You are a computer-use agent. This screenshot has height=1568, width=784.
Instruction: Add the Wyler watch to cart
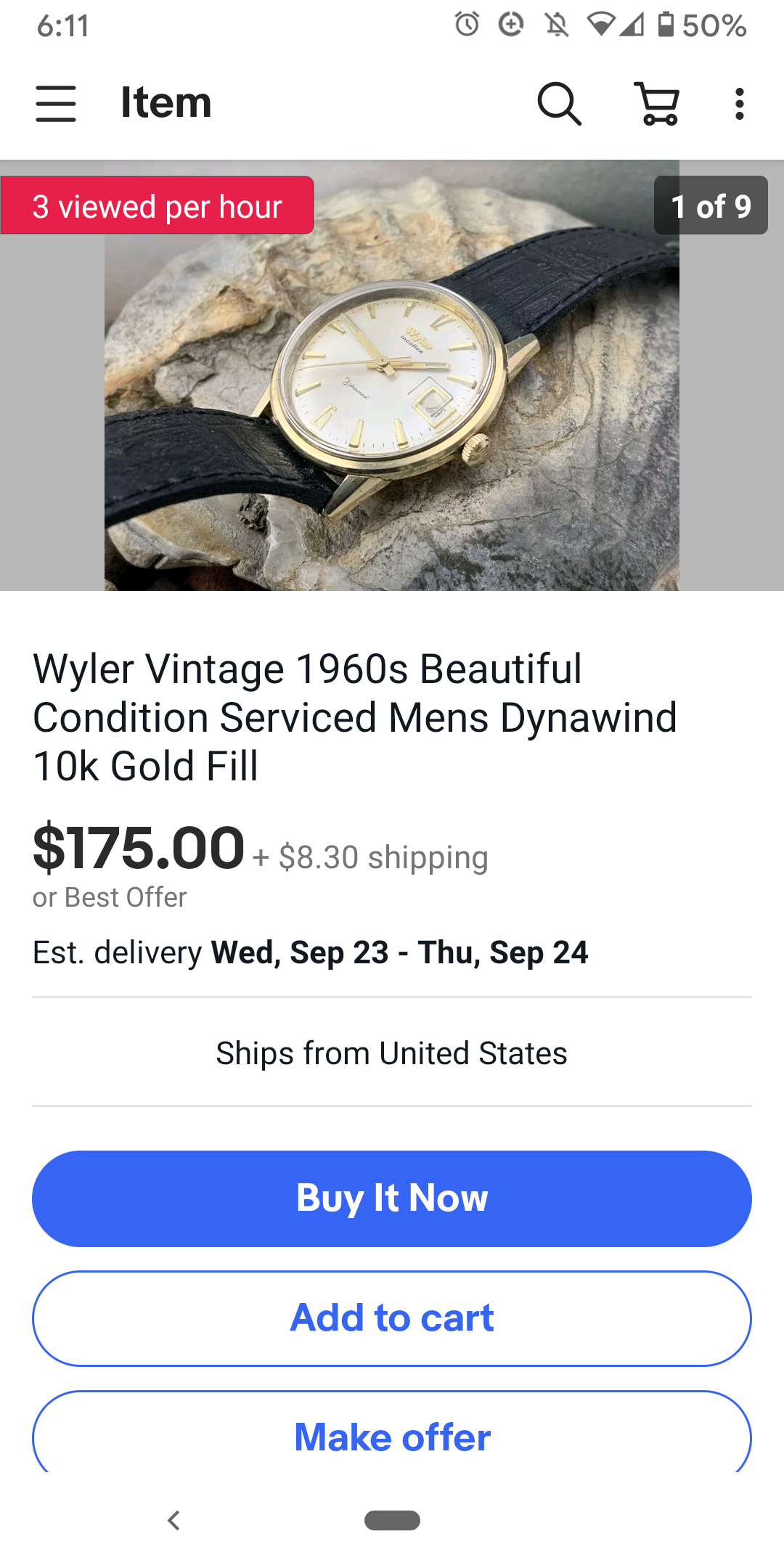coord(392,1318)
